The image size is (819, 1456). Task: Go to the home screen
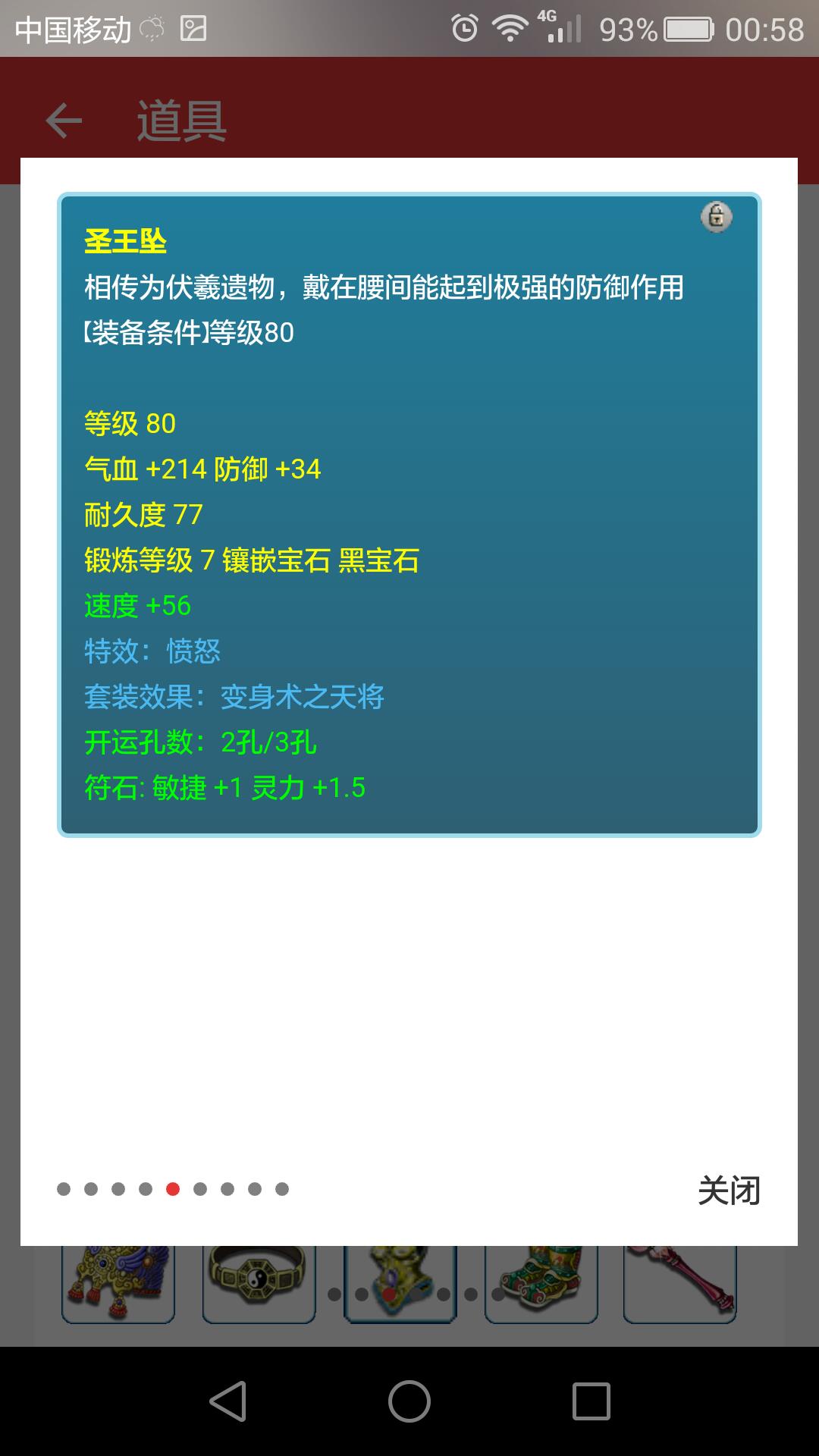tap(409, 1401)
